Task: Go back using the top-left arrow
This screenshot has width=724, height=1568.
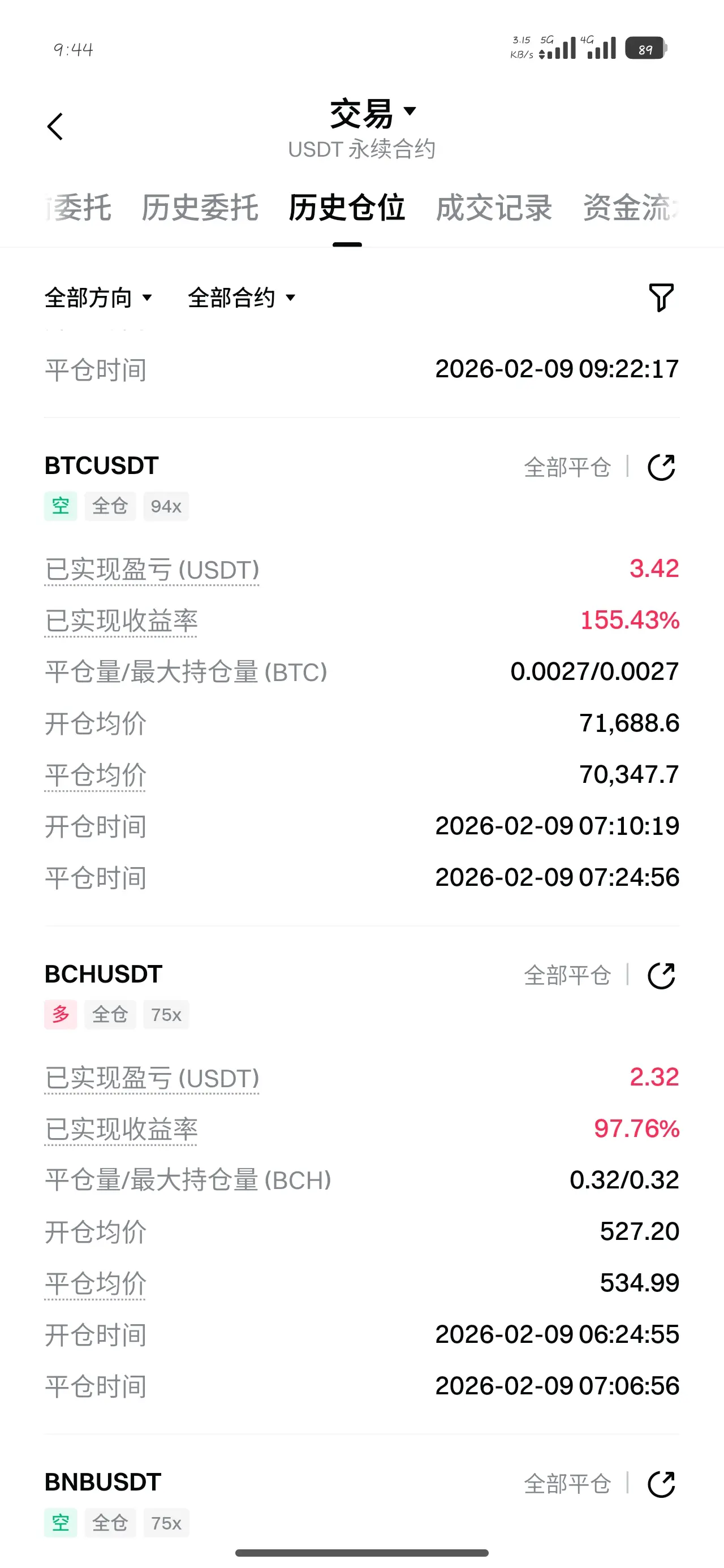Action: coord(55,127)
